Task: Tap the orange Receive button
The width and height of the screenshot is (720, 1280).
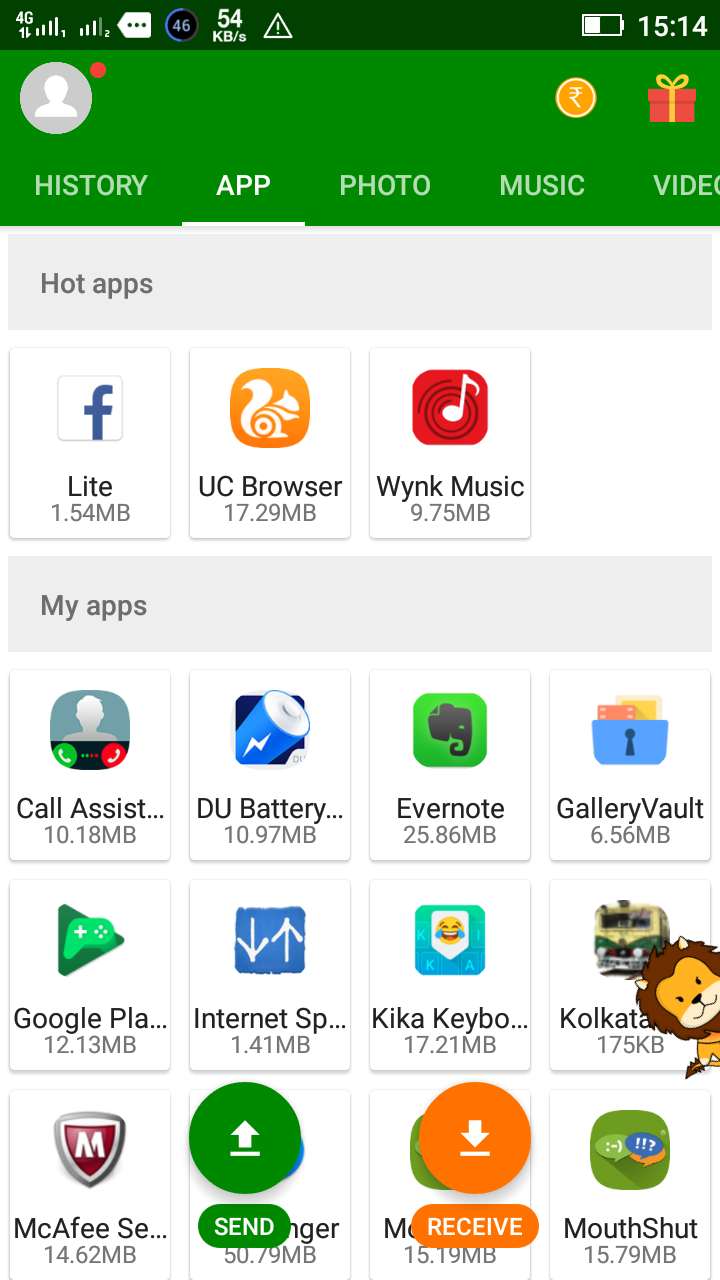Action: click(475, 1139)
